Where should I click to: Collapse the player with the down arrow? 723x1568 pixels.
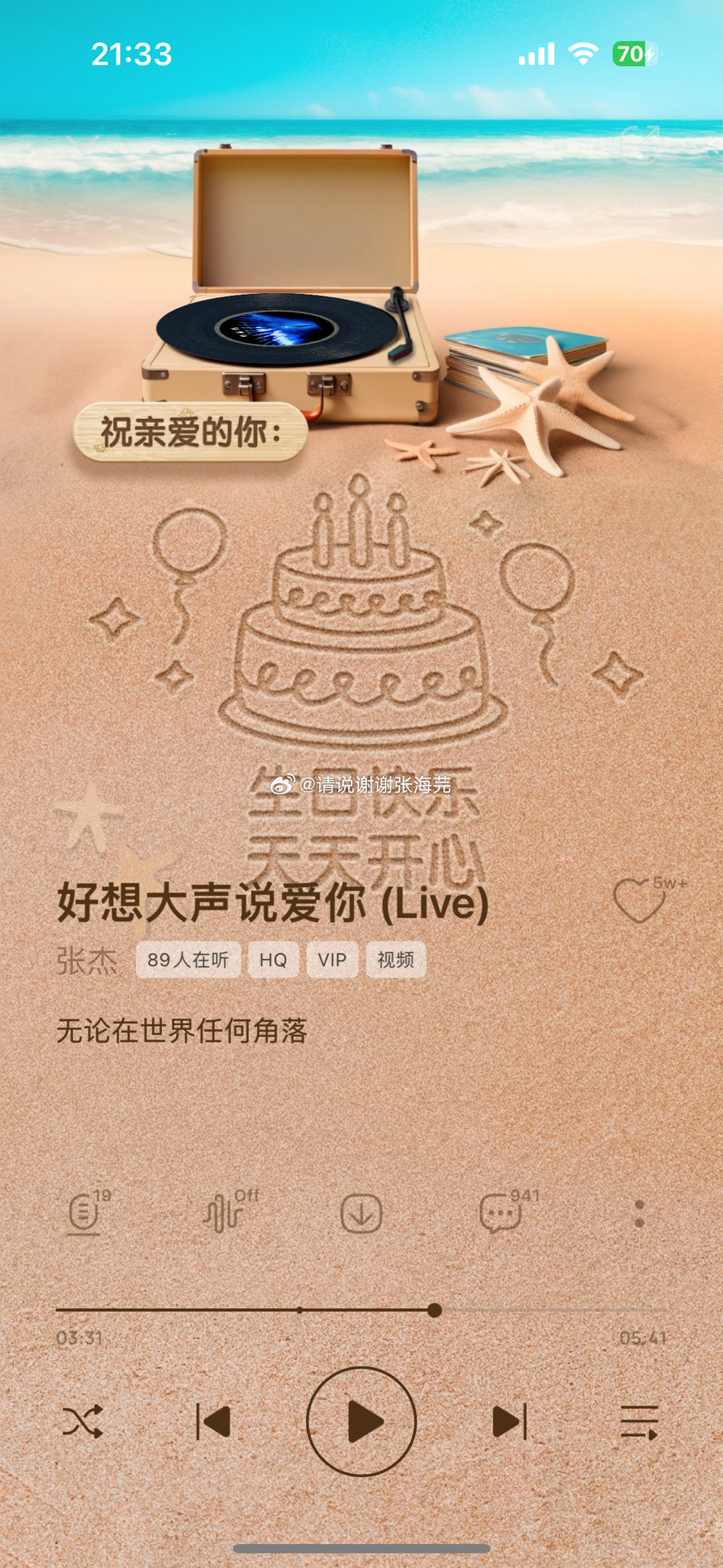click(84, 143)
